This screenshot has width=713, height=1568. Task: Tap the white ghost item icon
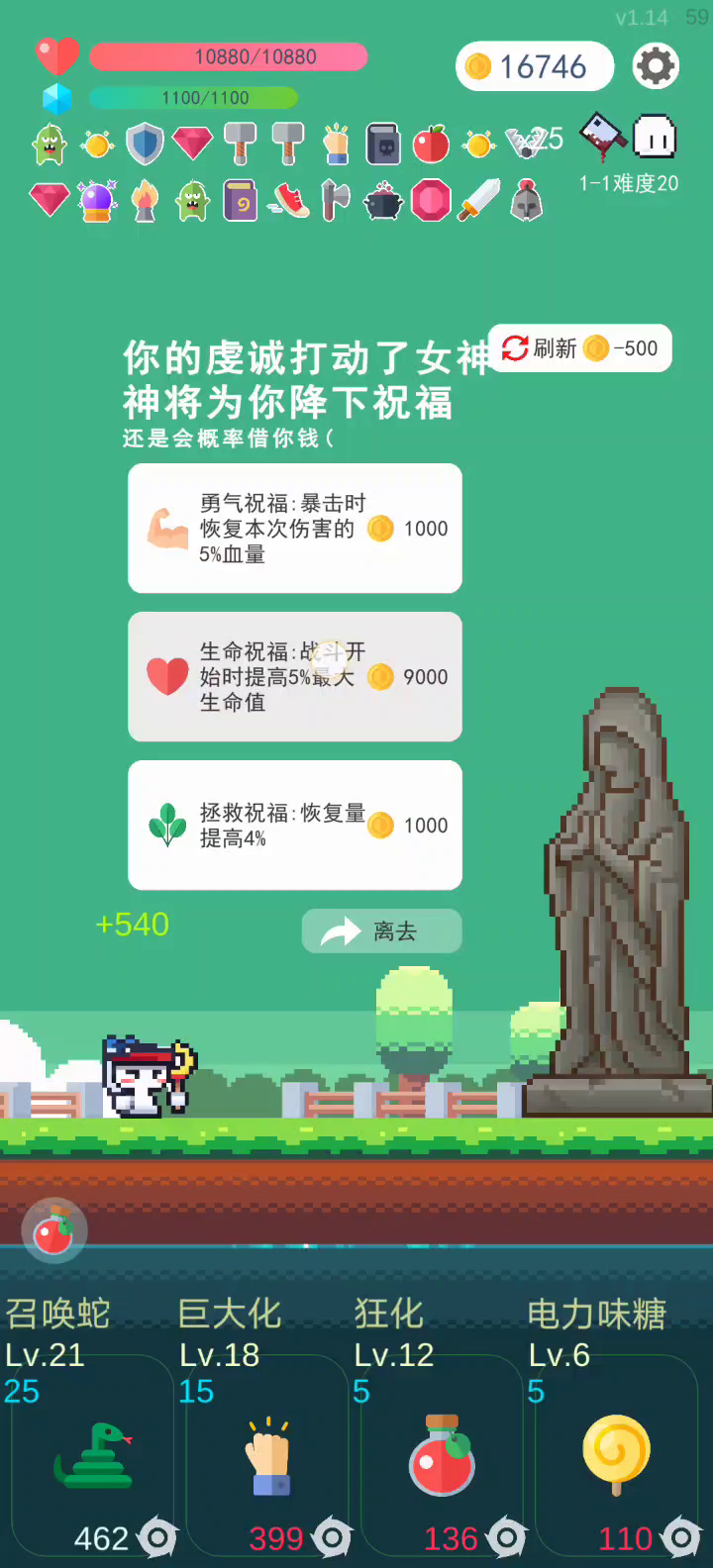655,139
